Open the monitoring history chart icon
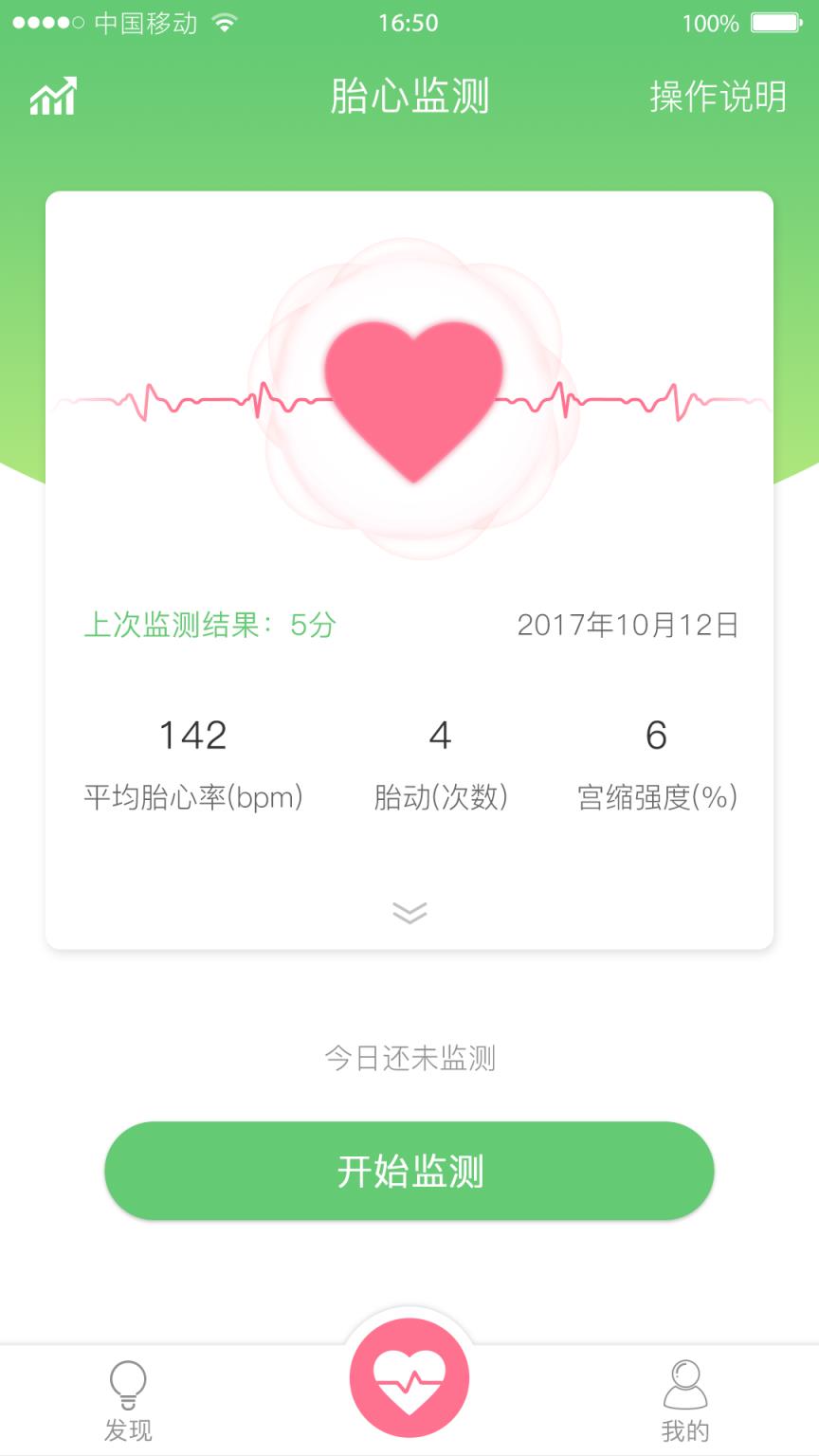Screen dimensions: 819x1456 point(53,95)
